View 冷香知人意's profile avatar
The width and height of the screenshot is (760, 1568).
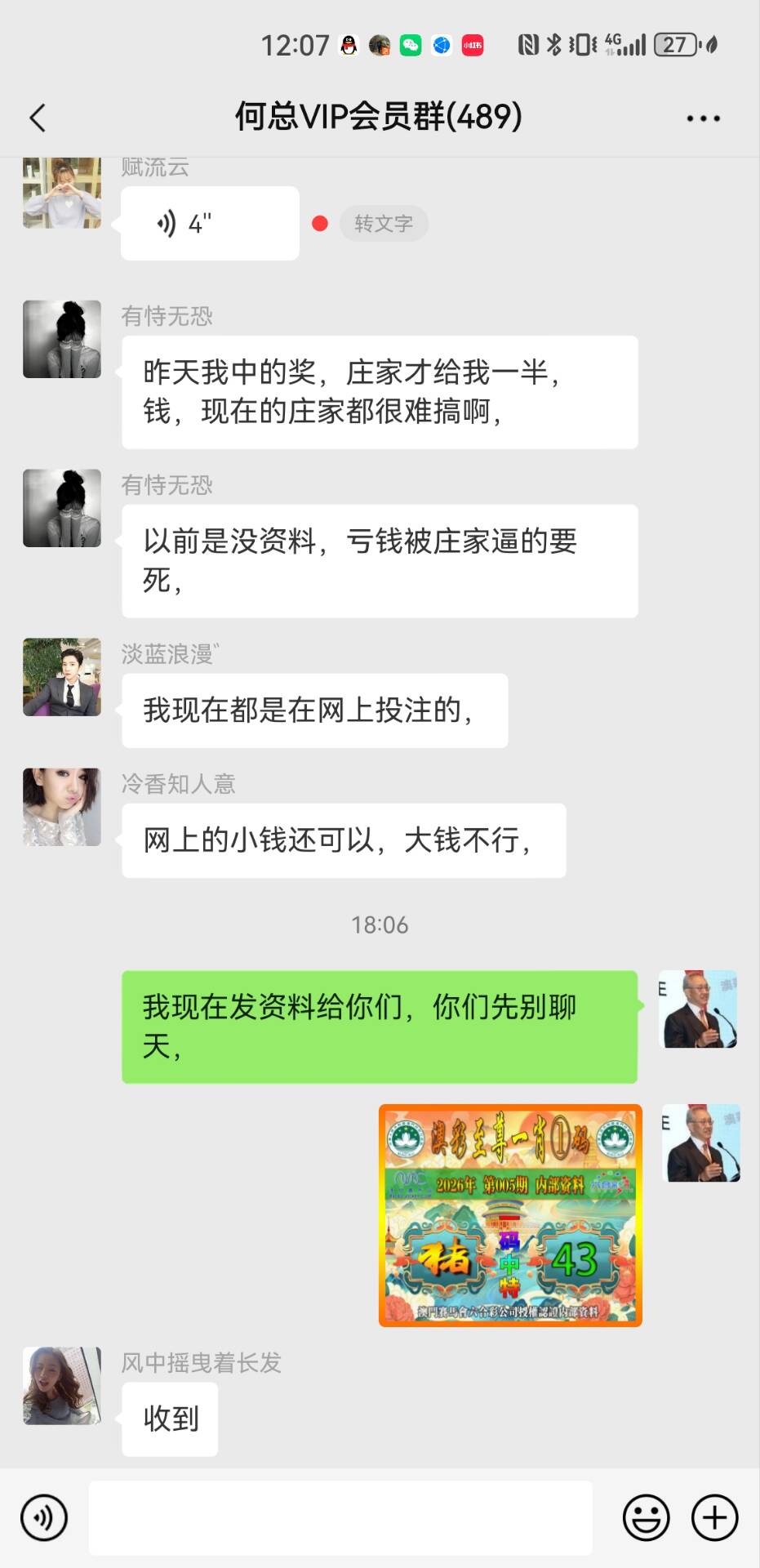click(x=62, y=807)
